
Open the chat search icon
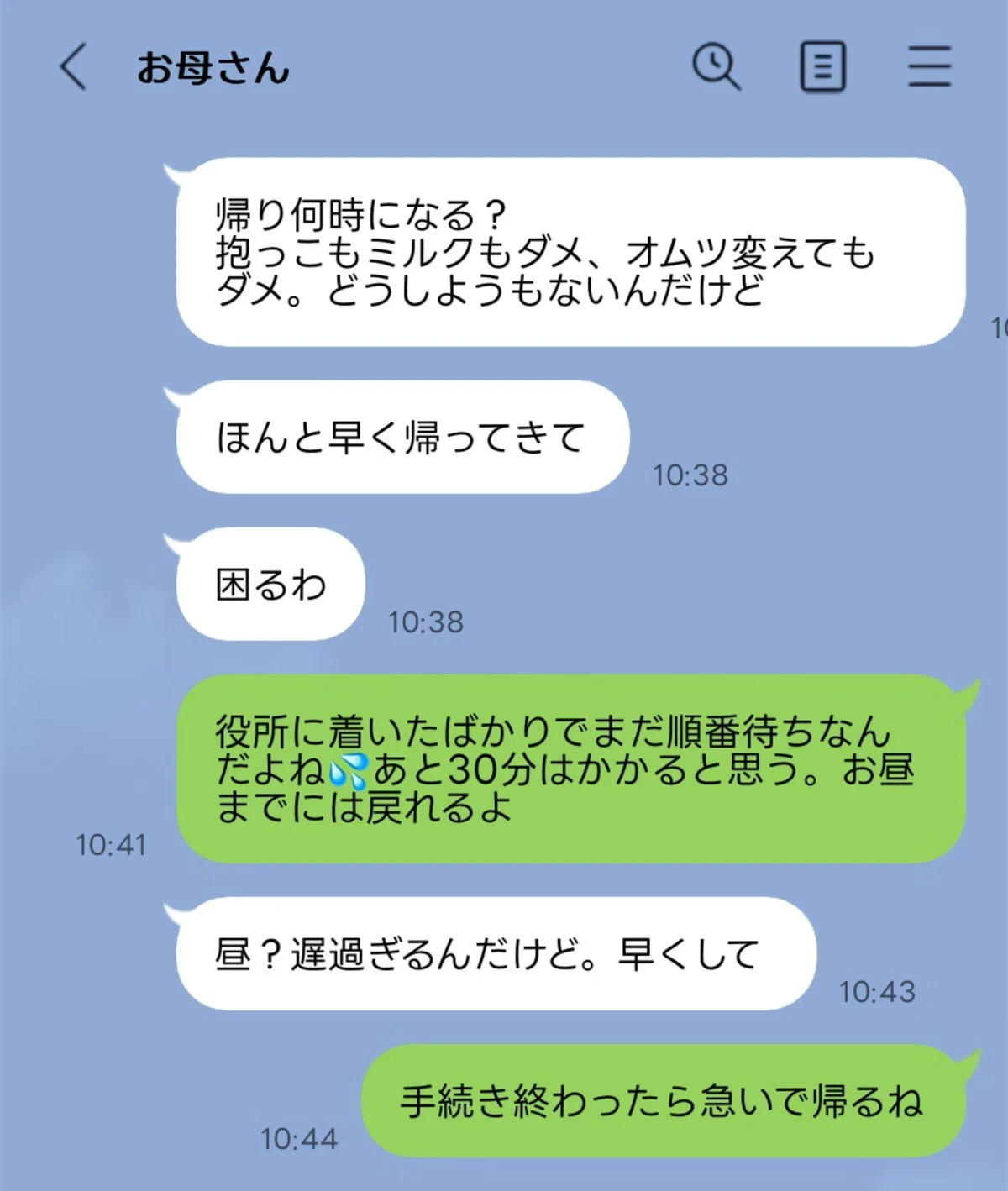coord(716,66)
